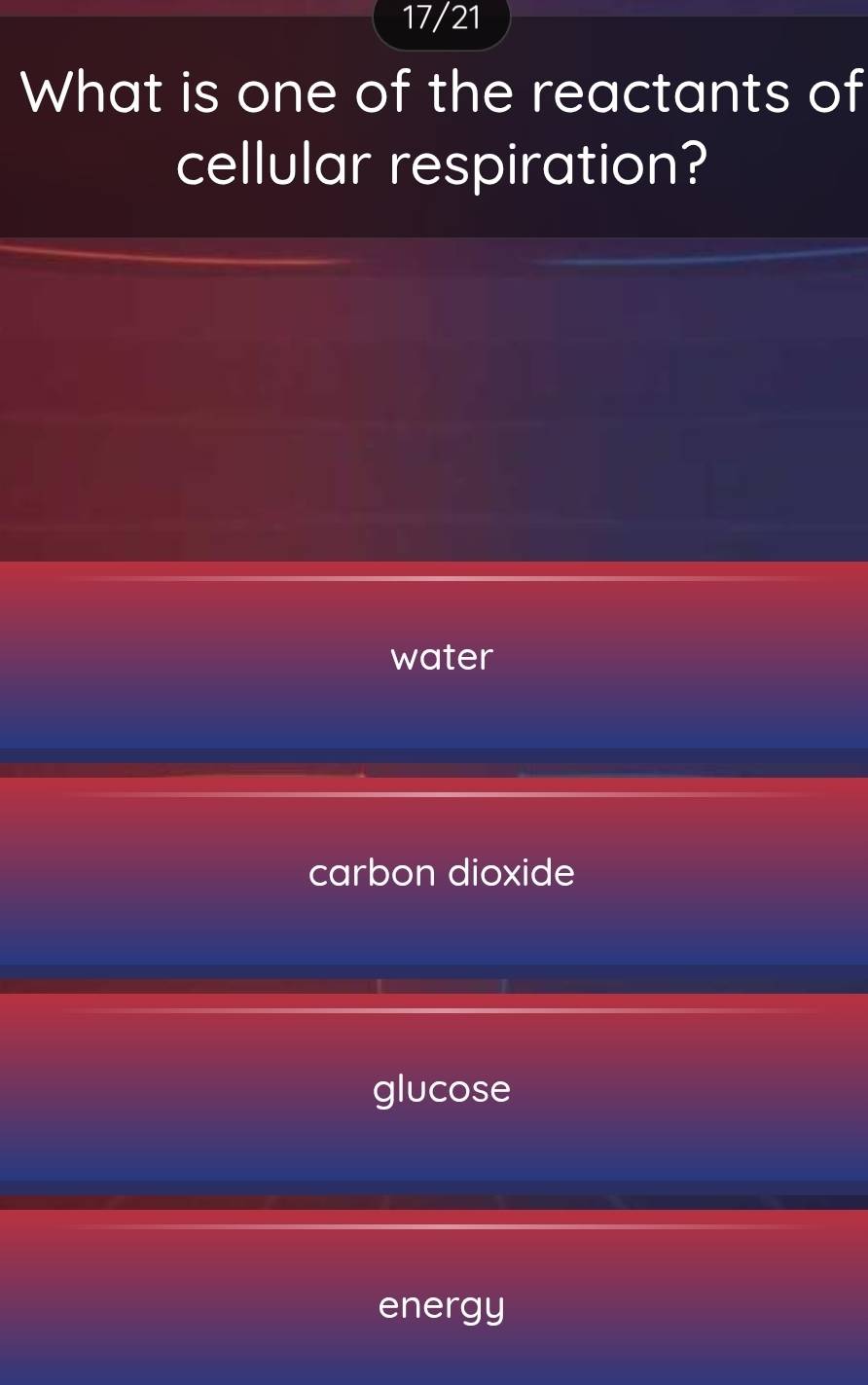This screenshot has height=1385, width=868.
Task: Tap the question text about cellular respiration
Action: pyautogui.click(x=434, y=127)
